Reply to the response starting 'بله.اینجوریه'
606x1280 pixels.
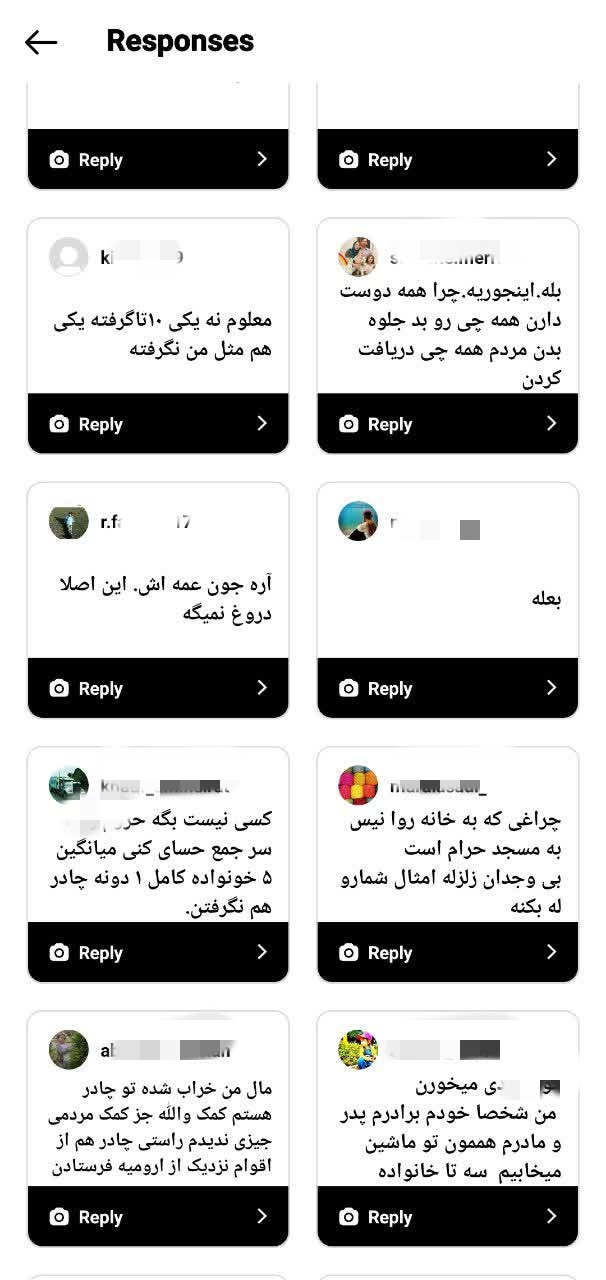click(447, 424)
